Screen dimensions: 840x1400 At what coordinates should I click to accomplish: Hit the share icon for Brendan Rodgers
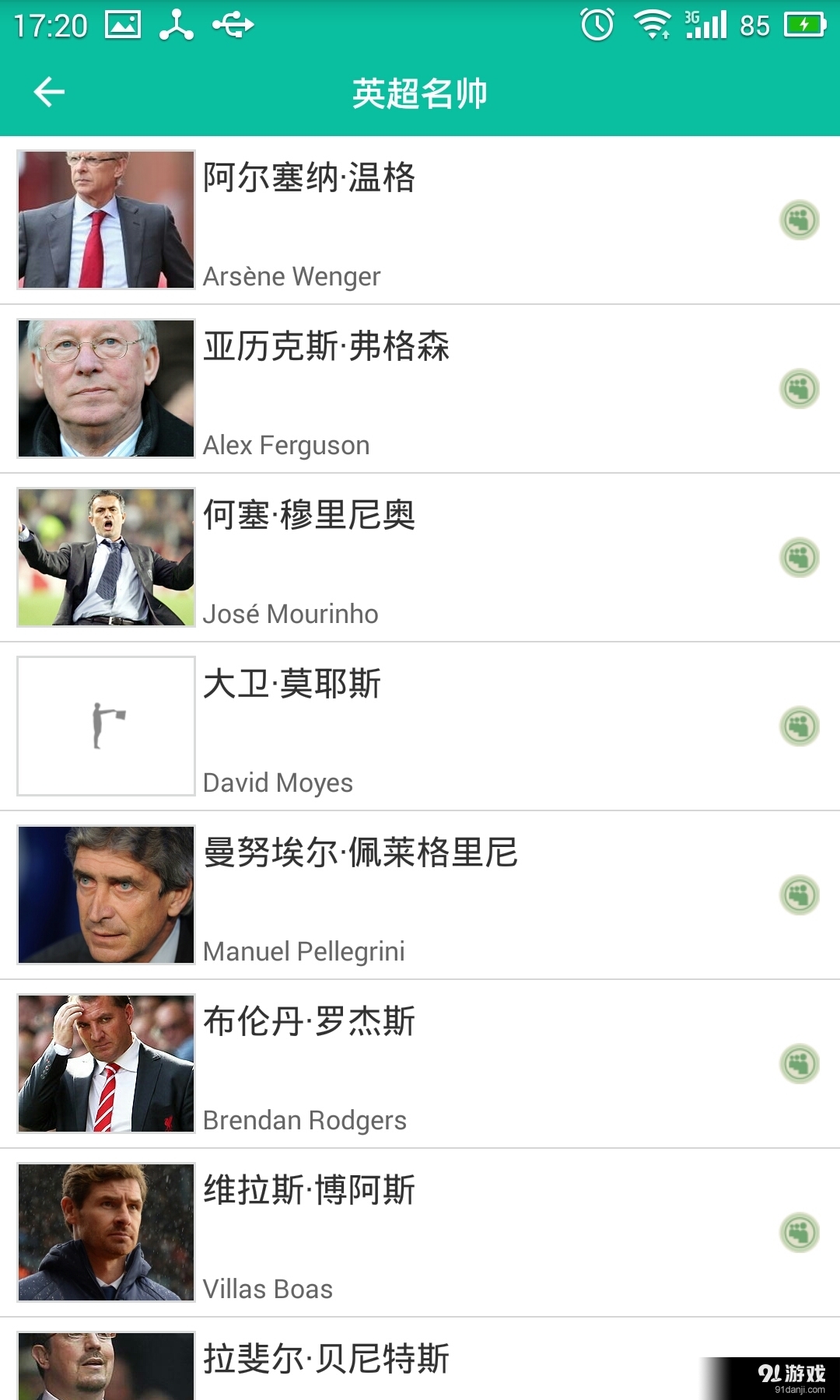pos(799,1064)
